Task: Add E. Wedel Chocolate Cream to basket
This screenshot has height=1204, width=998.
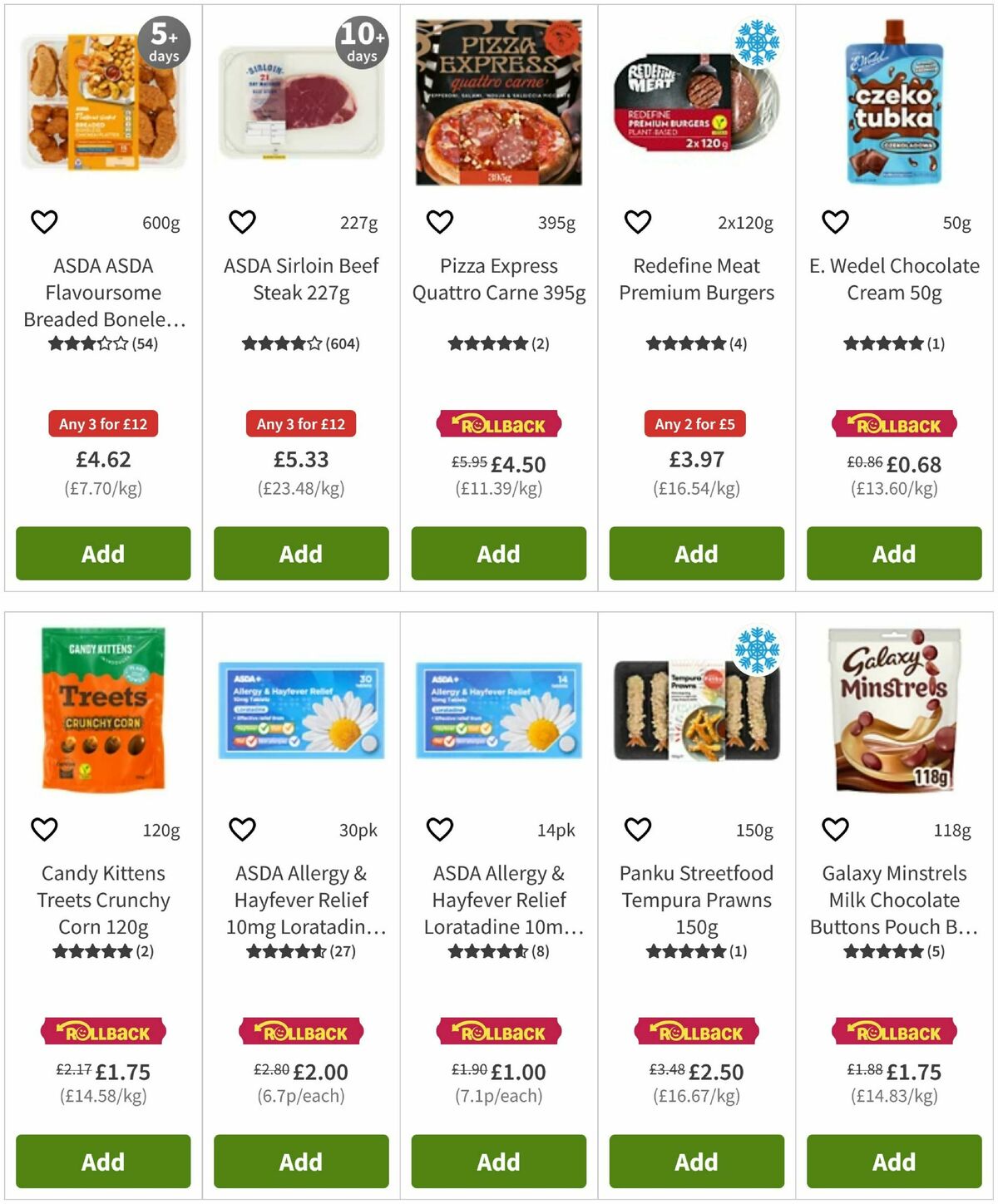Action: (x=893, y=553)
